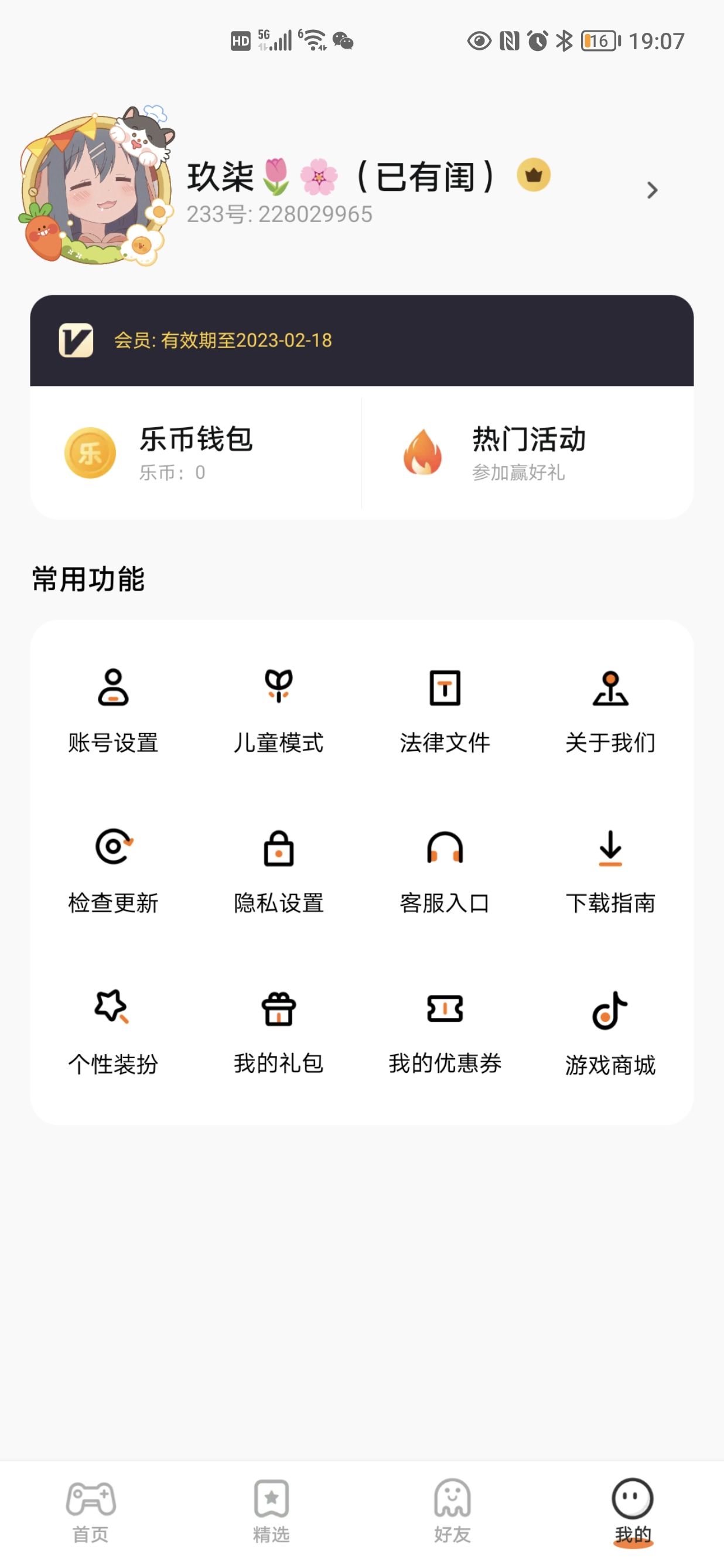Open the membership validity banner
The width and height of the screenshot is (724, 1568).
tap(361, 340)
